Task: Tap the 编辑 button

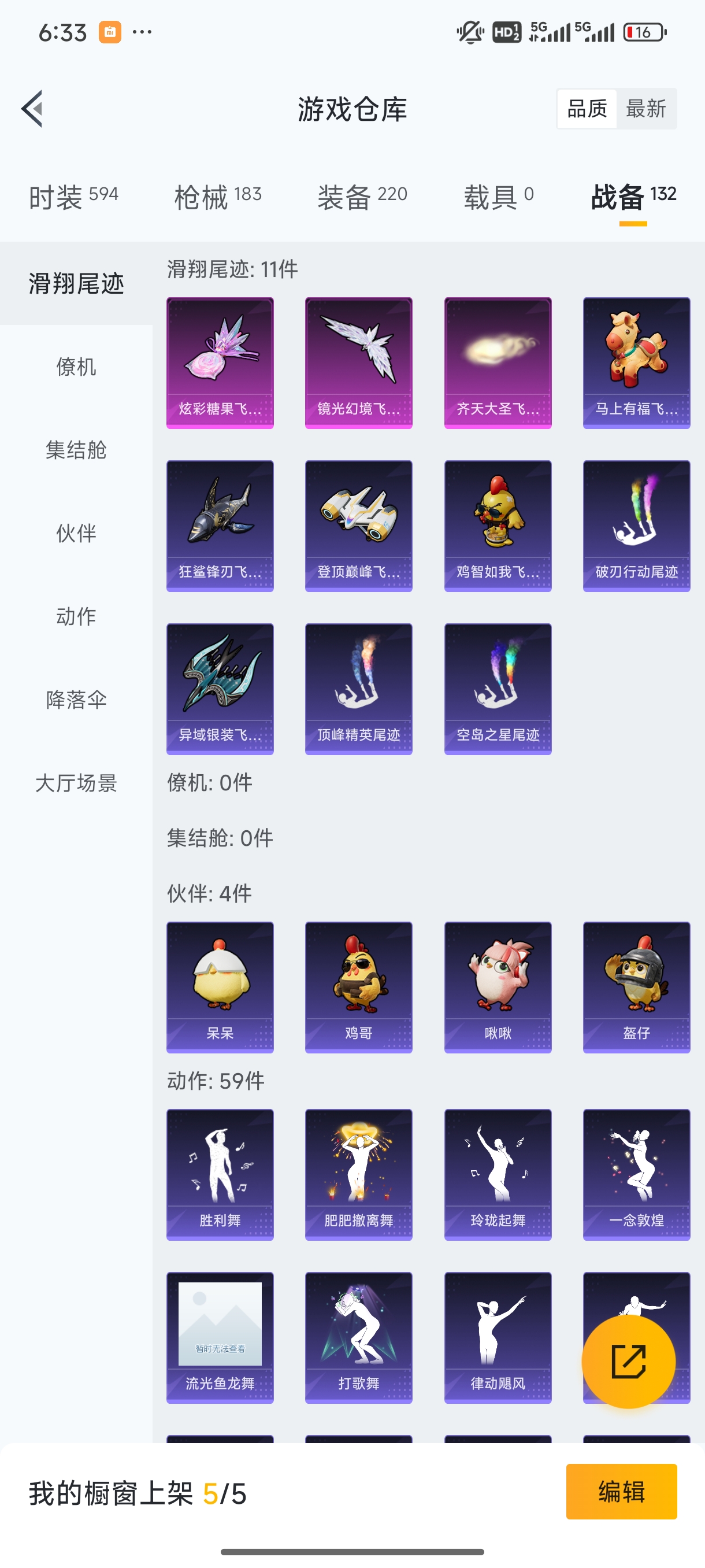Action: tap(622, 1492)
